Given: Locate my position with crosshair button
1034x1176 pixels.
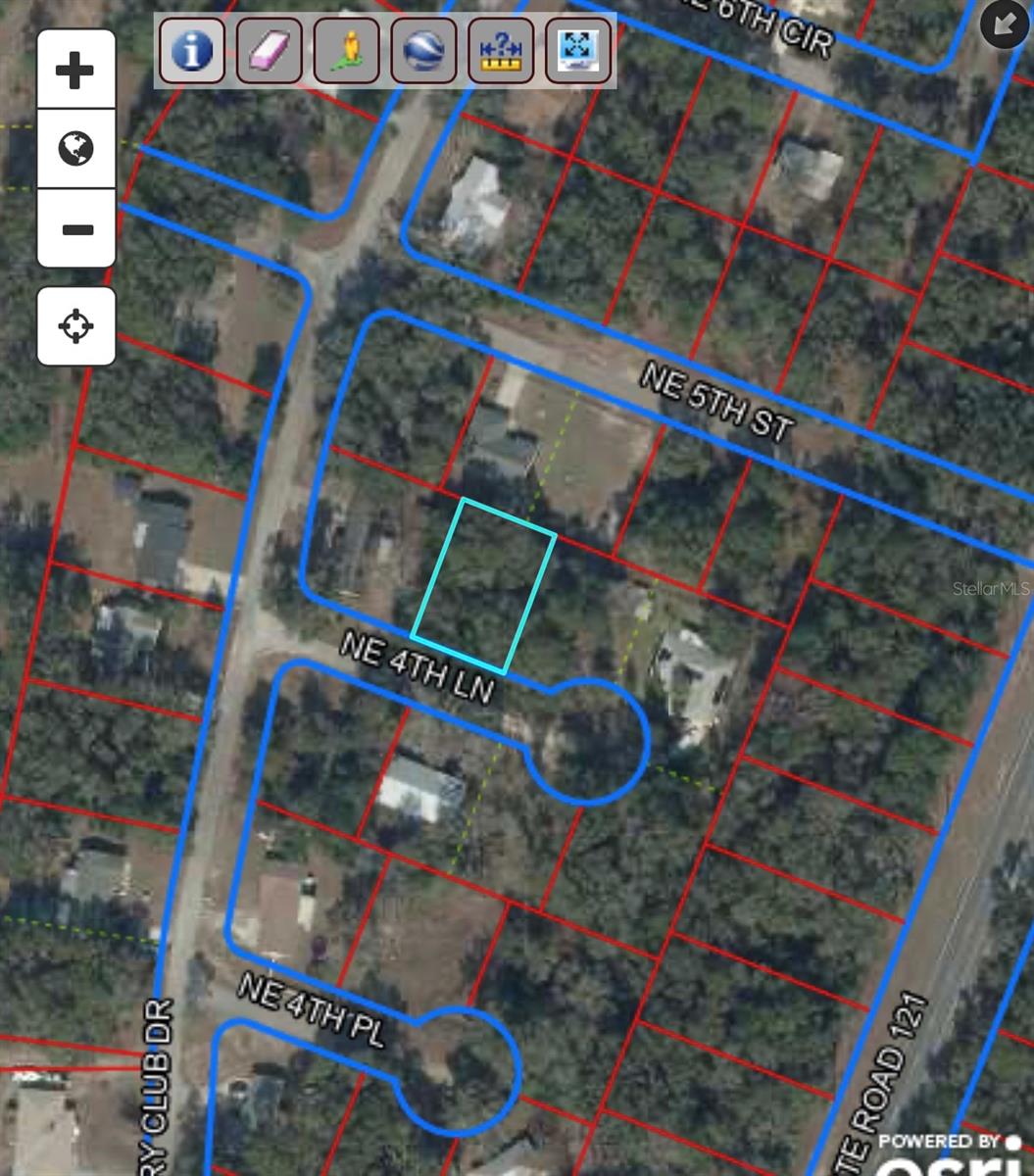Looking at the screenshot, I should pyautogui.click(x=76, y=325).
